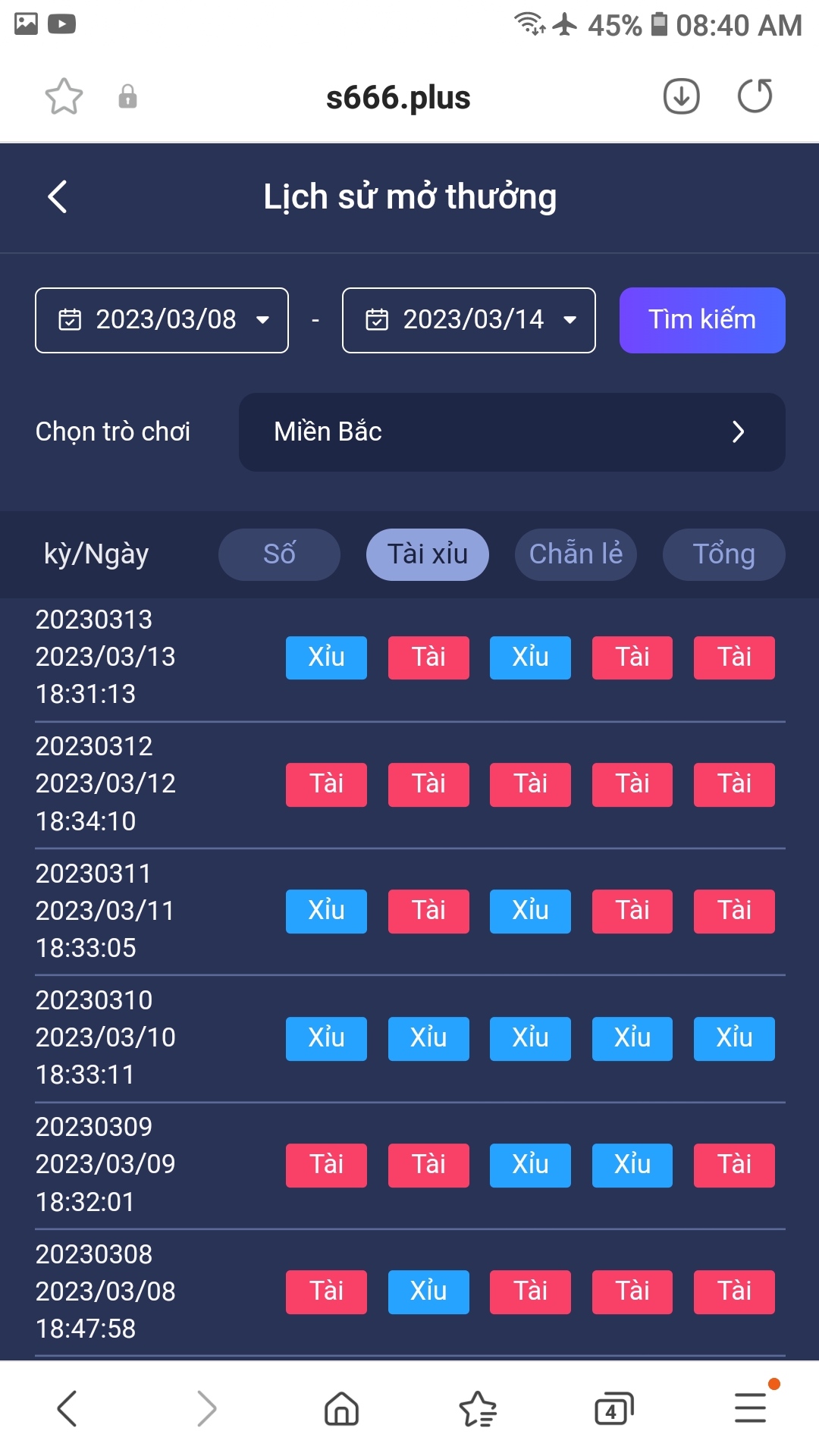Open browser bookmarks list
819x1456 pixels.
pos(478,1410)
